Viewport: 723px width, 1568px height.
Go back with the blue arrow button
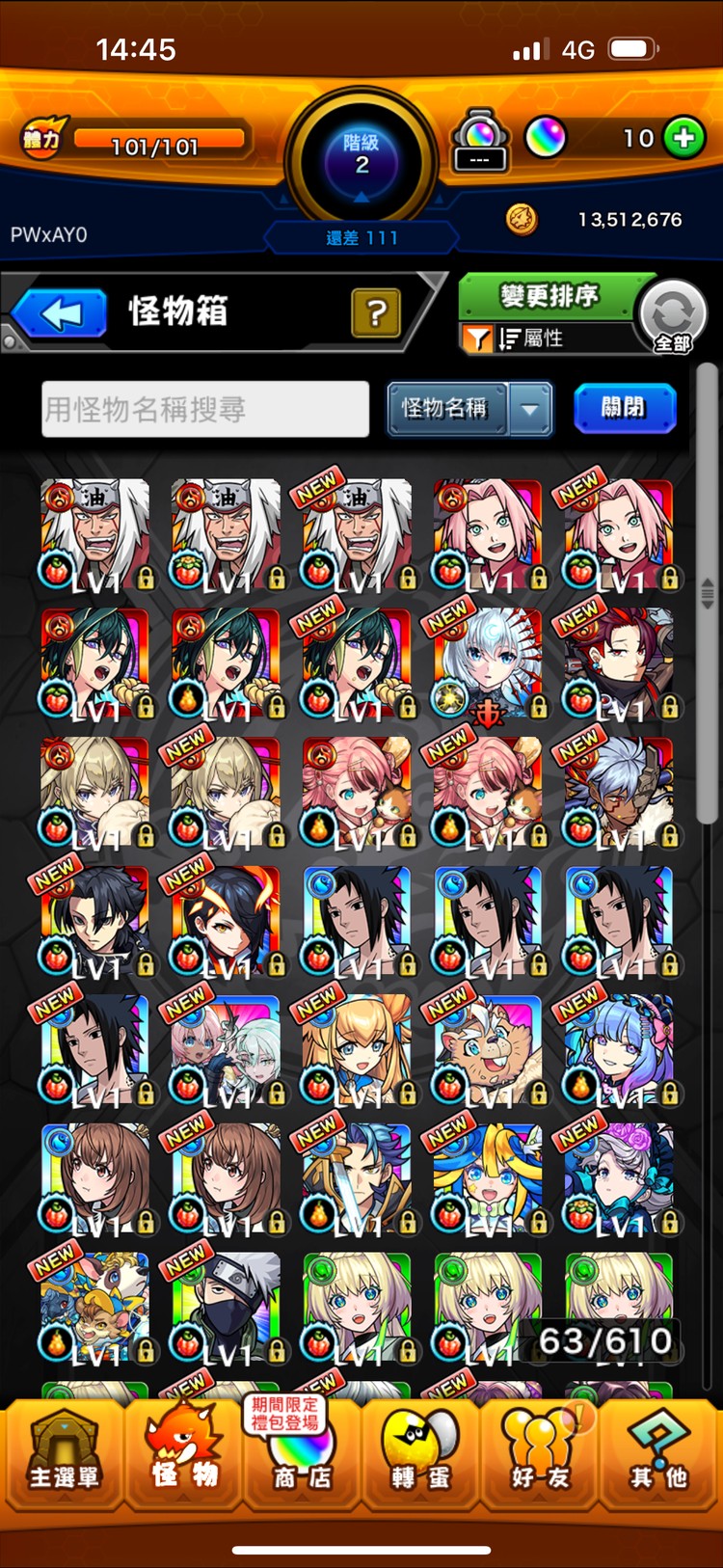(x=60, y=313)
